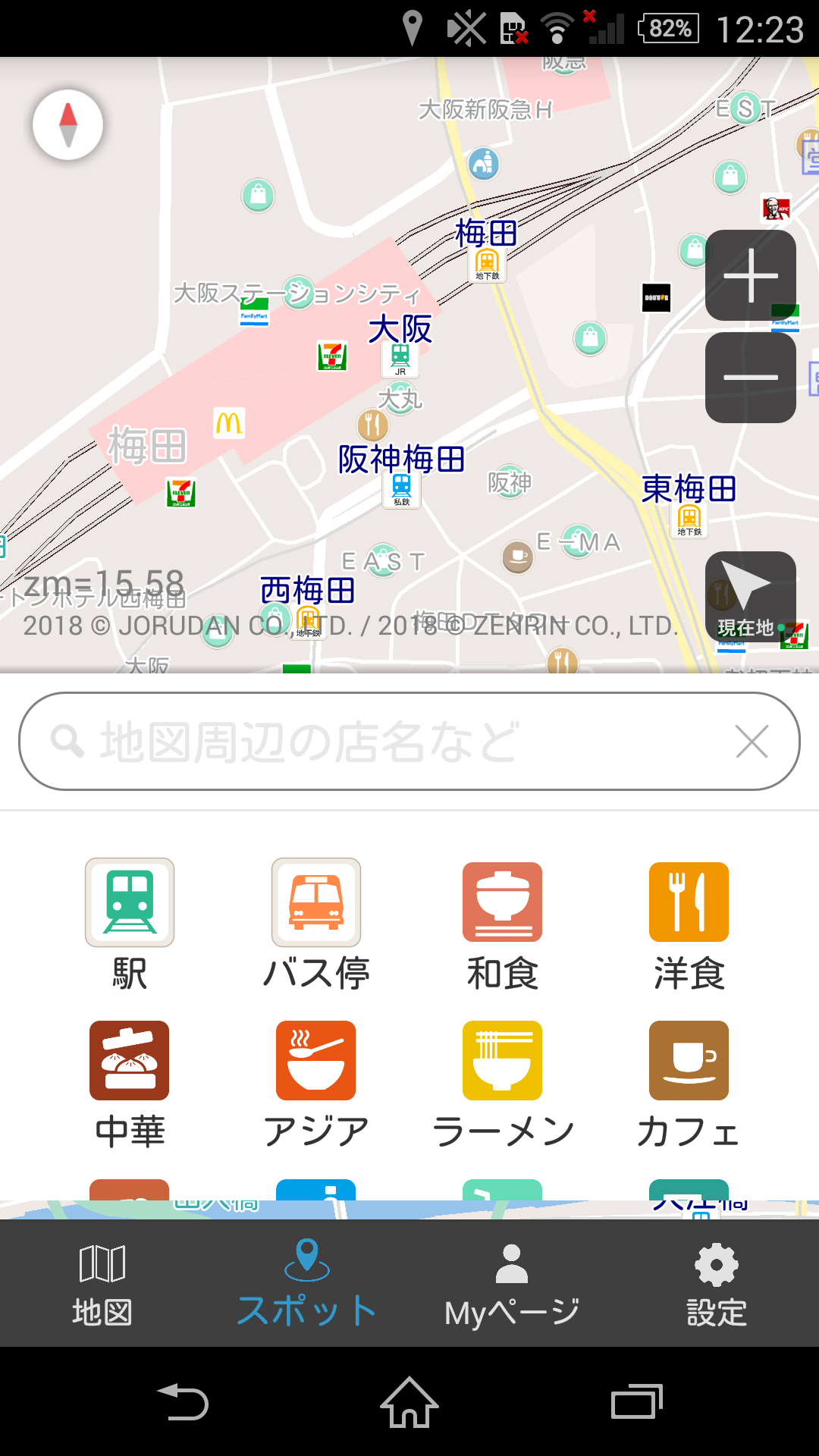Image resolution: width=819 pixels, height=1456 pixels.
Task: Tap the 大阪 JR station marker
Action: [400, 359]
